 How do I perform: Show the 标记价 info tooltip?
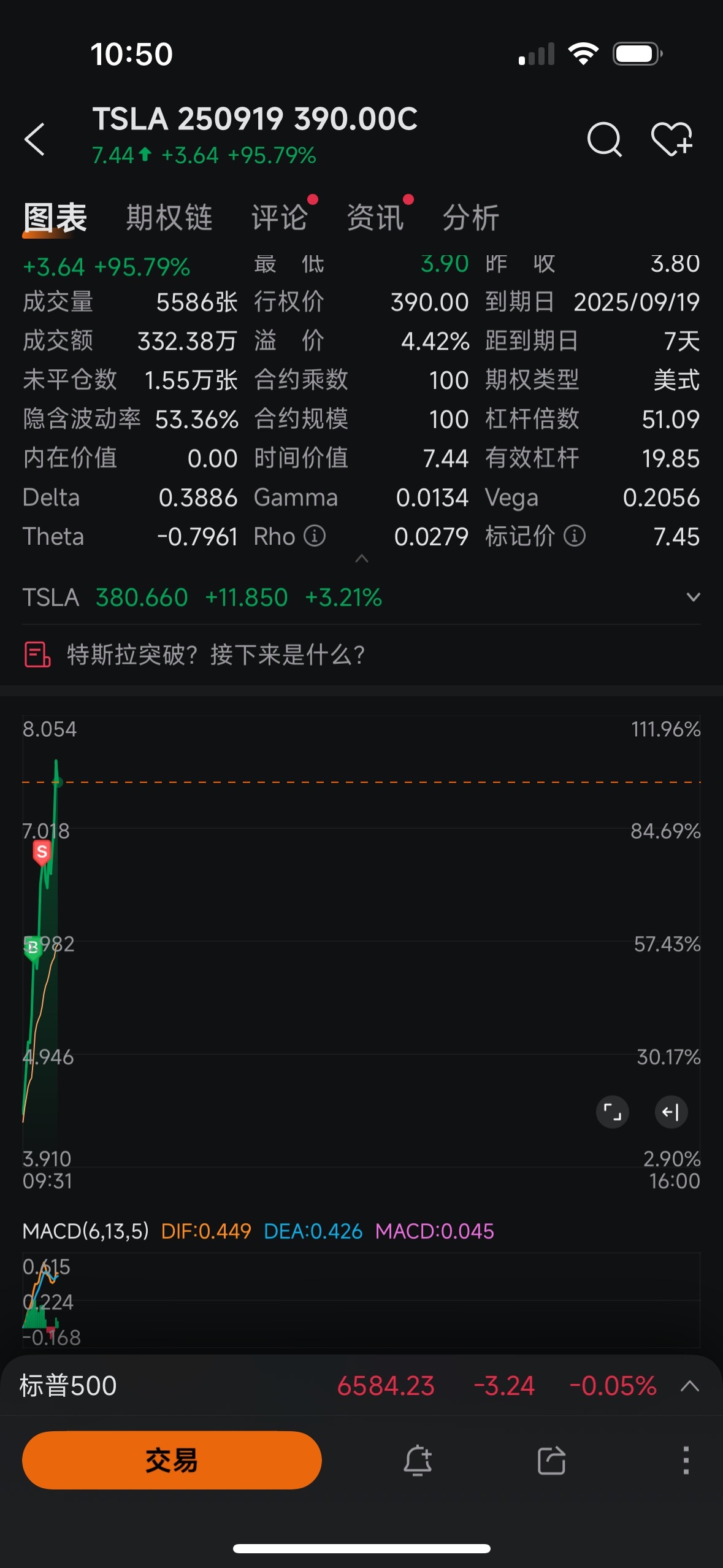coord(575,536)
